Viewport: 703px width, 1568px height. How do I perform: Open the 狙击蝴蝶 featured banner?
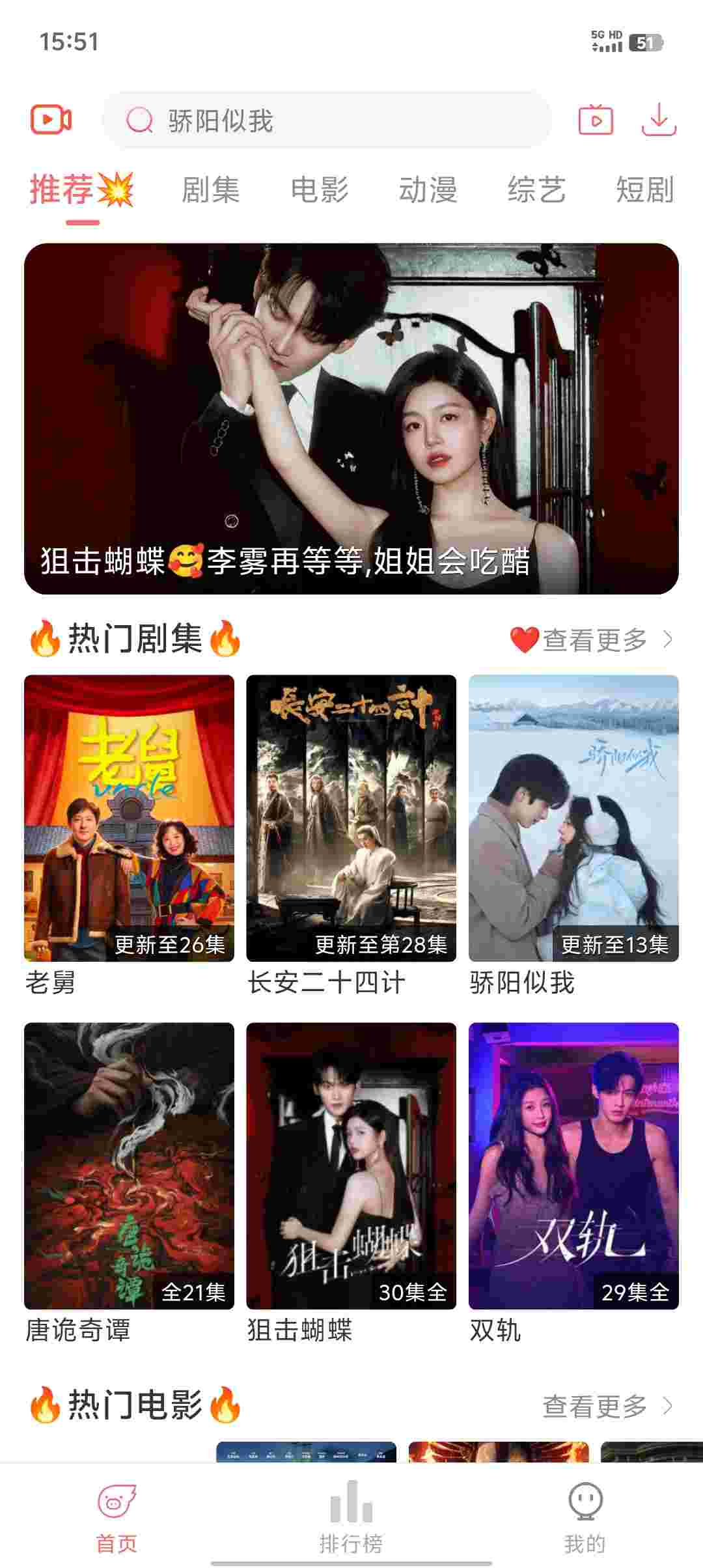[x=351, y=418]
